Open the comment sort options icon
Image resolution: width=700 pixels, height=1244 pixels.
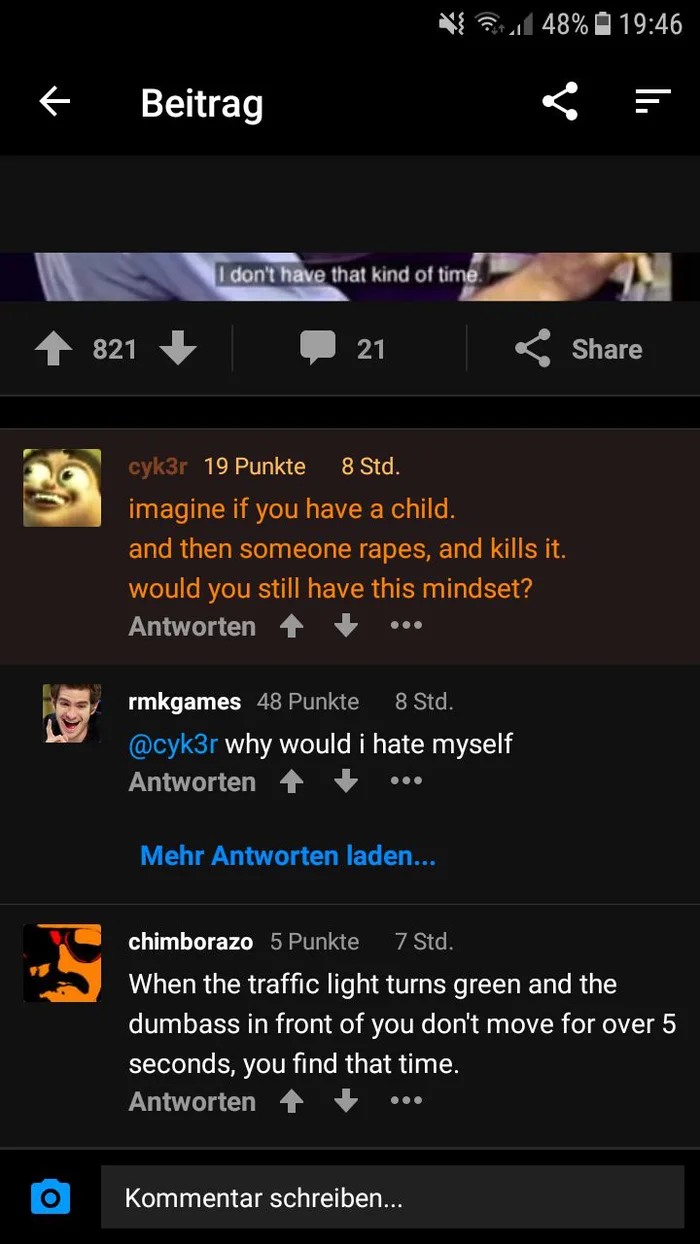[653, 101]
